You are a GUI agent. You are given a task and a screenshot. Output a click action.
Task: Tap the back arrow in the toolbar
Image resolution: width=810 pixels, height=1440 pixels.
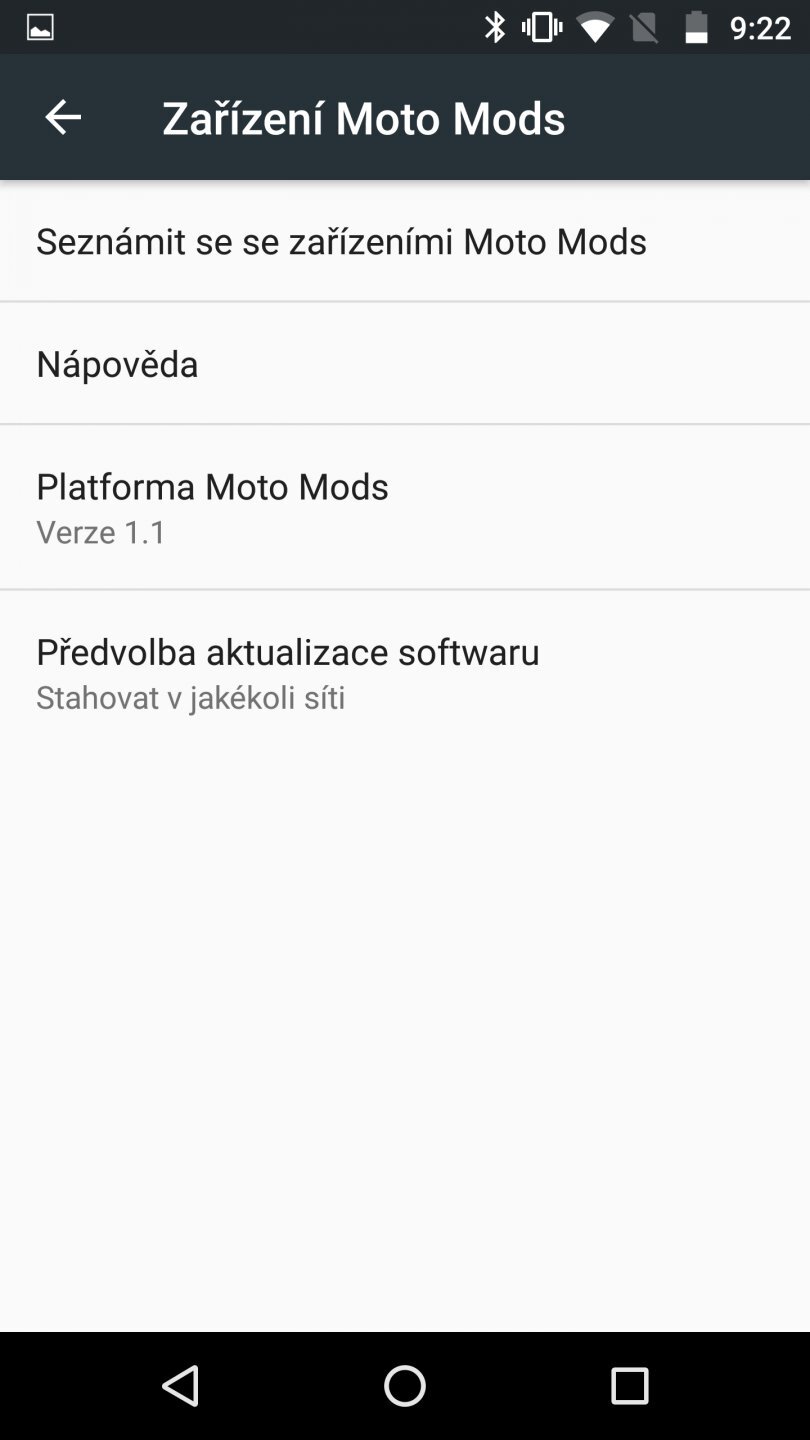click(x=62, y=116)
